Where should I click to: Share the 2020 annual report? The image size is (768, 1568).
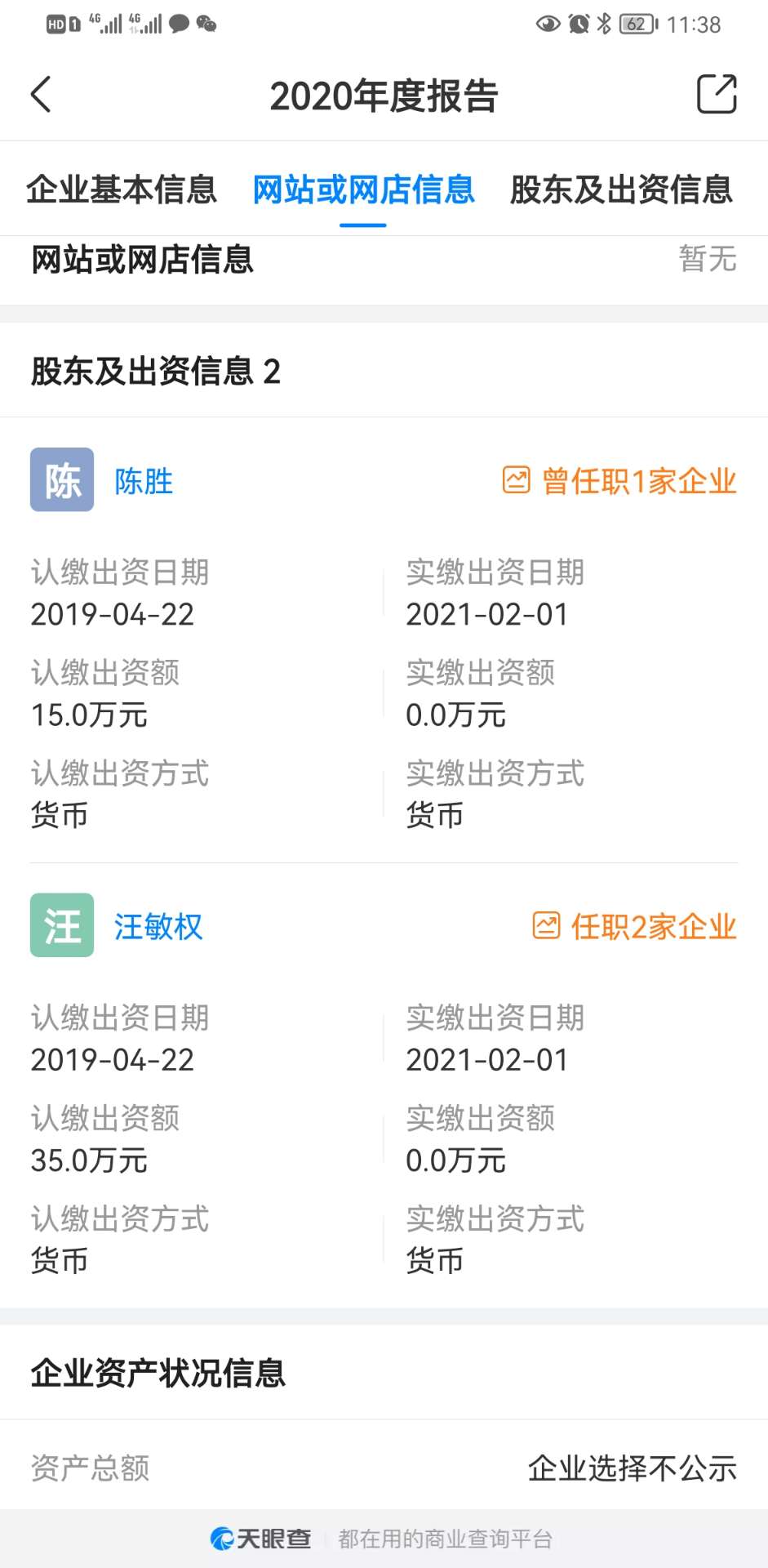click(717, 94)
